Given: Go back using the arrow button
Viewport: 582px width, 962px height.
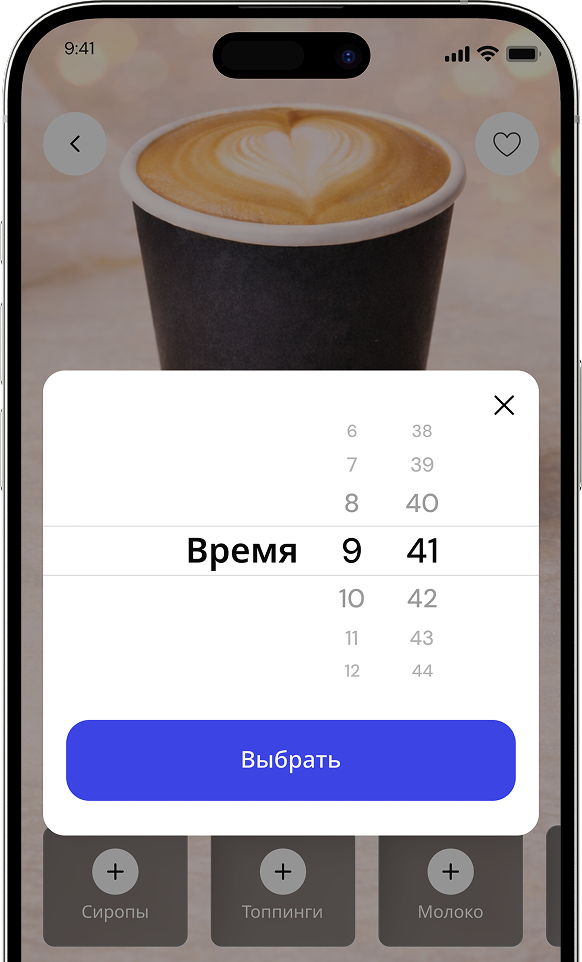Looking at the screenshot, I should coord(75,144).
